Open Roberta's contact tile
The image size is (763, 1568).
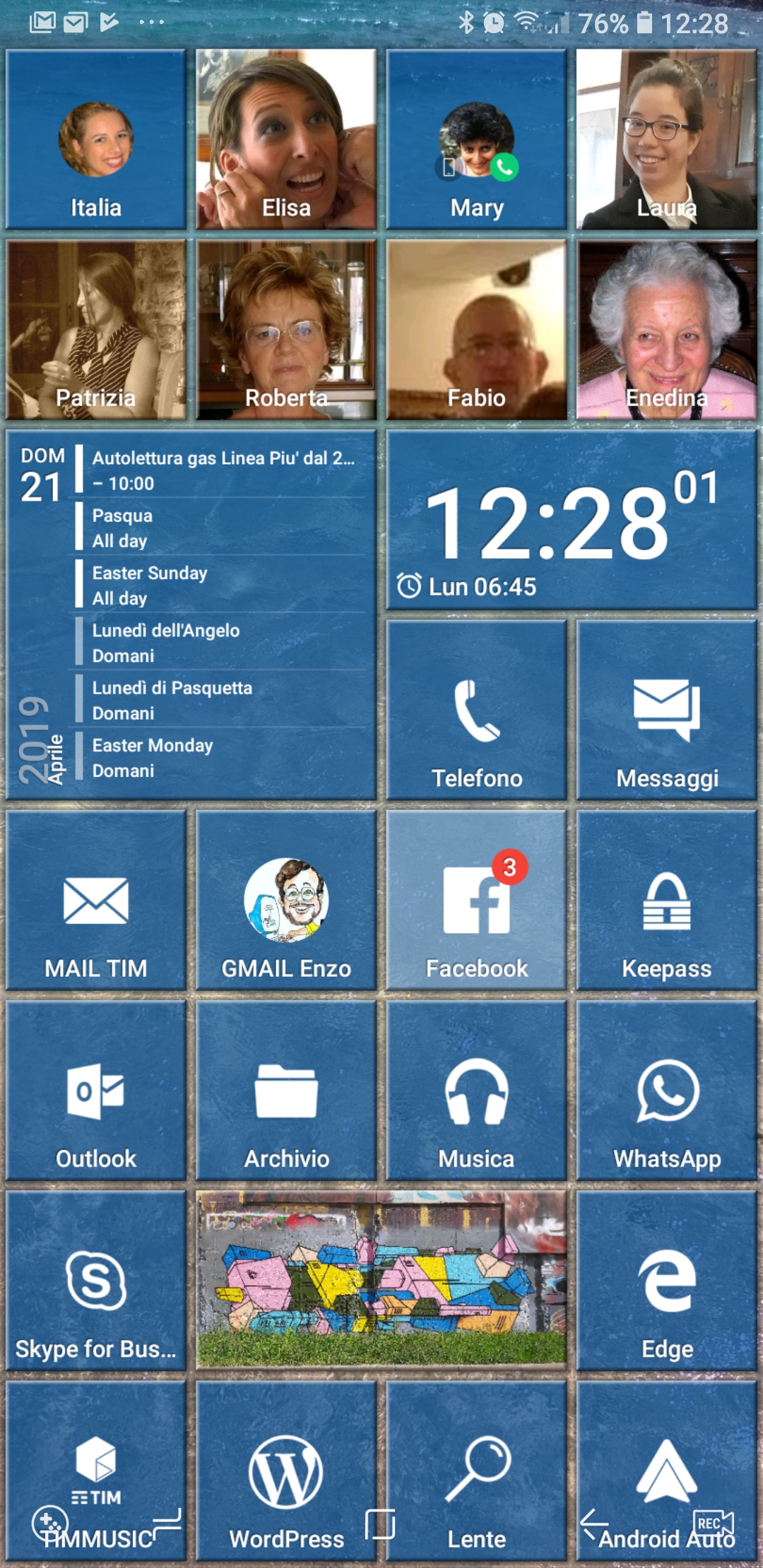tap(285, 330)
